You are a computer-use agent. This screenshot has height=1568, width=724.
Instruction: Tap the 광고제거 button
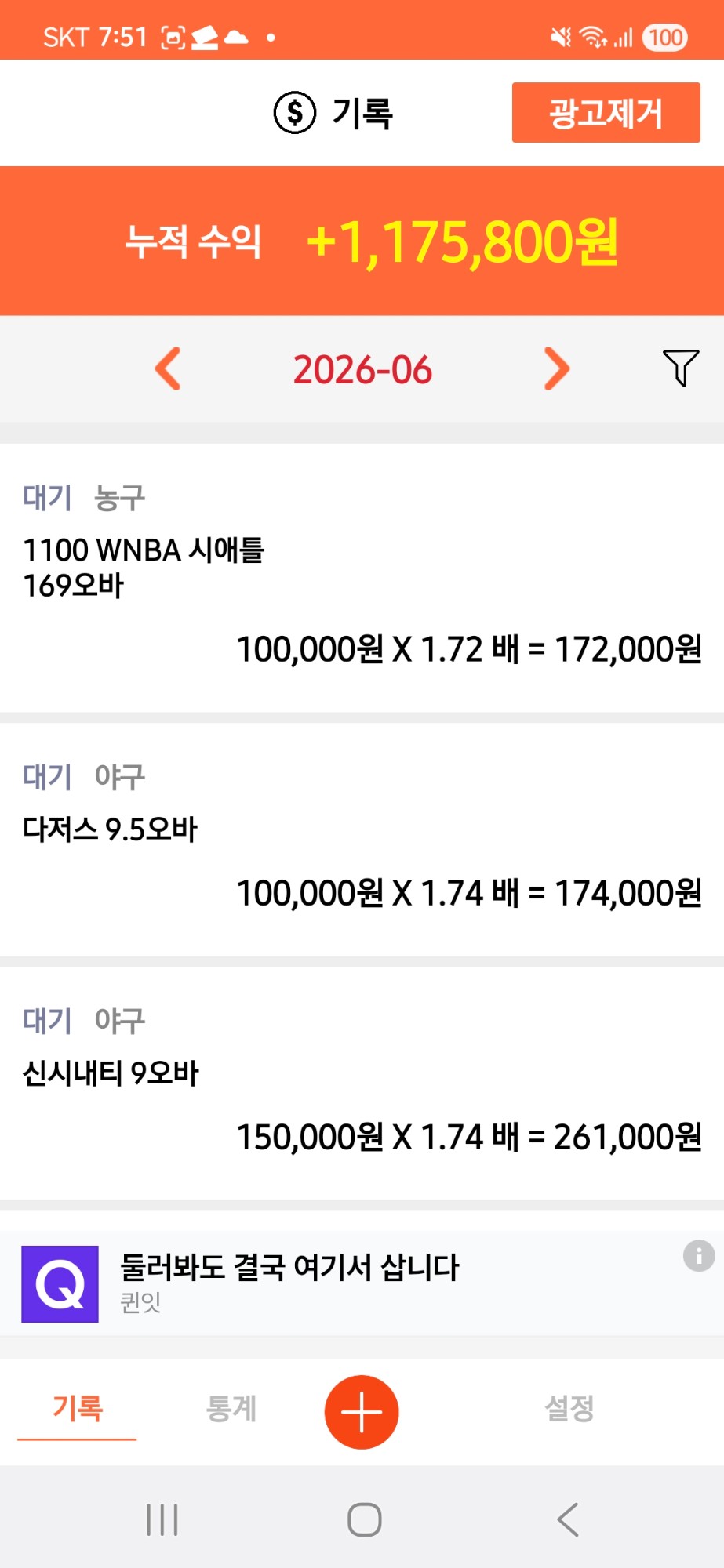(606, 113)
